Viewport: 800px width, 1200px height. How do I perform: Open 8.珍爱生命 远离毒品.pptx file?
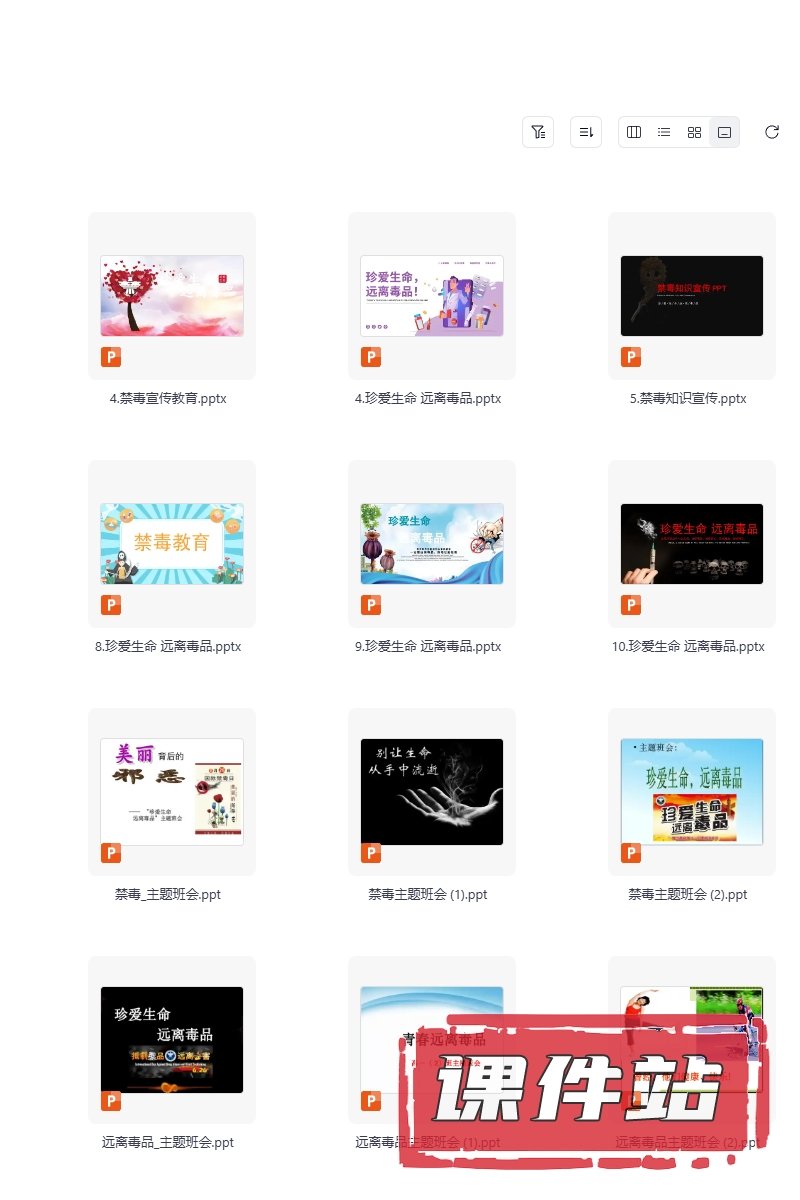pos(172,544)
